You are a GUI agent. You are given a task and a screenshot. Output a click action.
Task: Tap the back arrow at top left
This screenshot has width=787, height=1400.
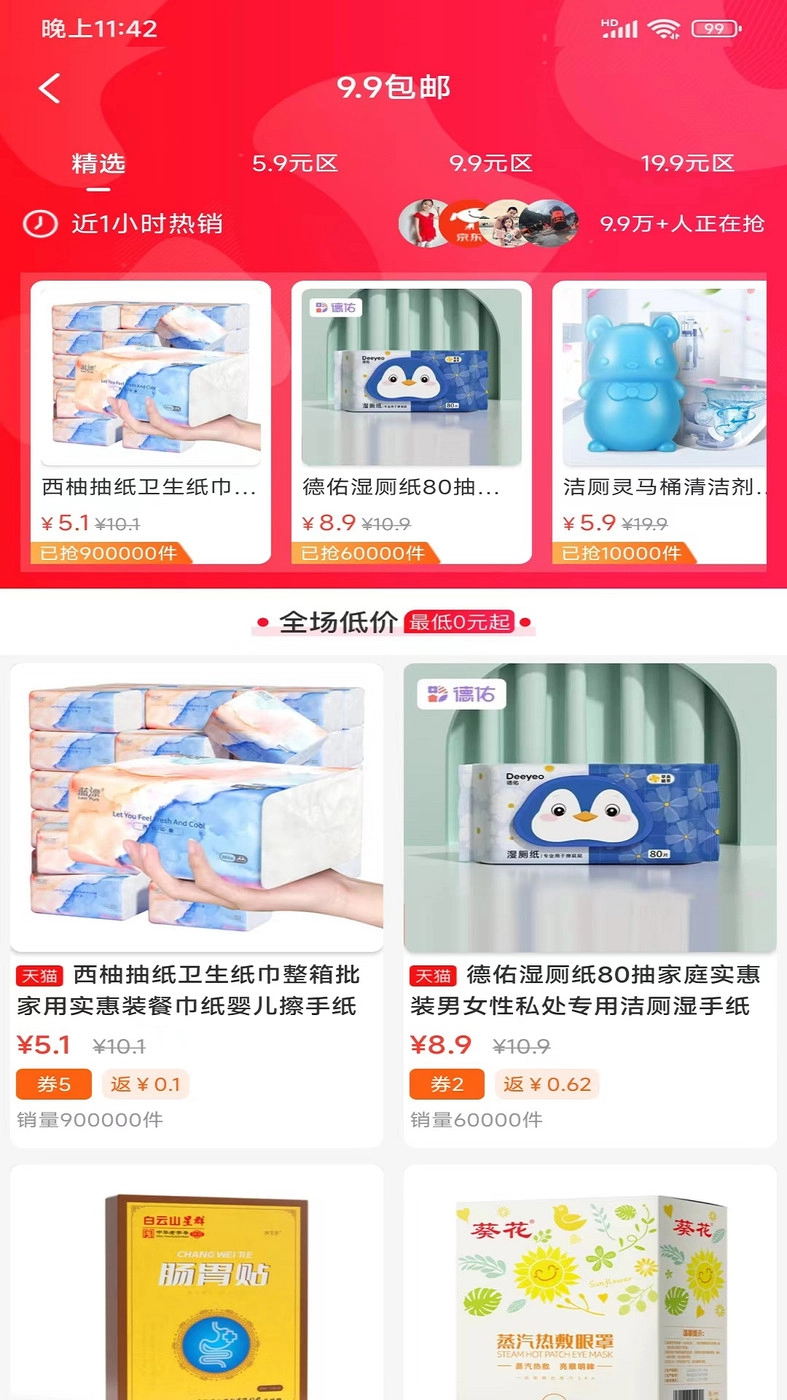click(49, 88)
